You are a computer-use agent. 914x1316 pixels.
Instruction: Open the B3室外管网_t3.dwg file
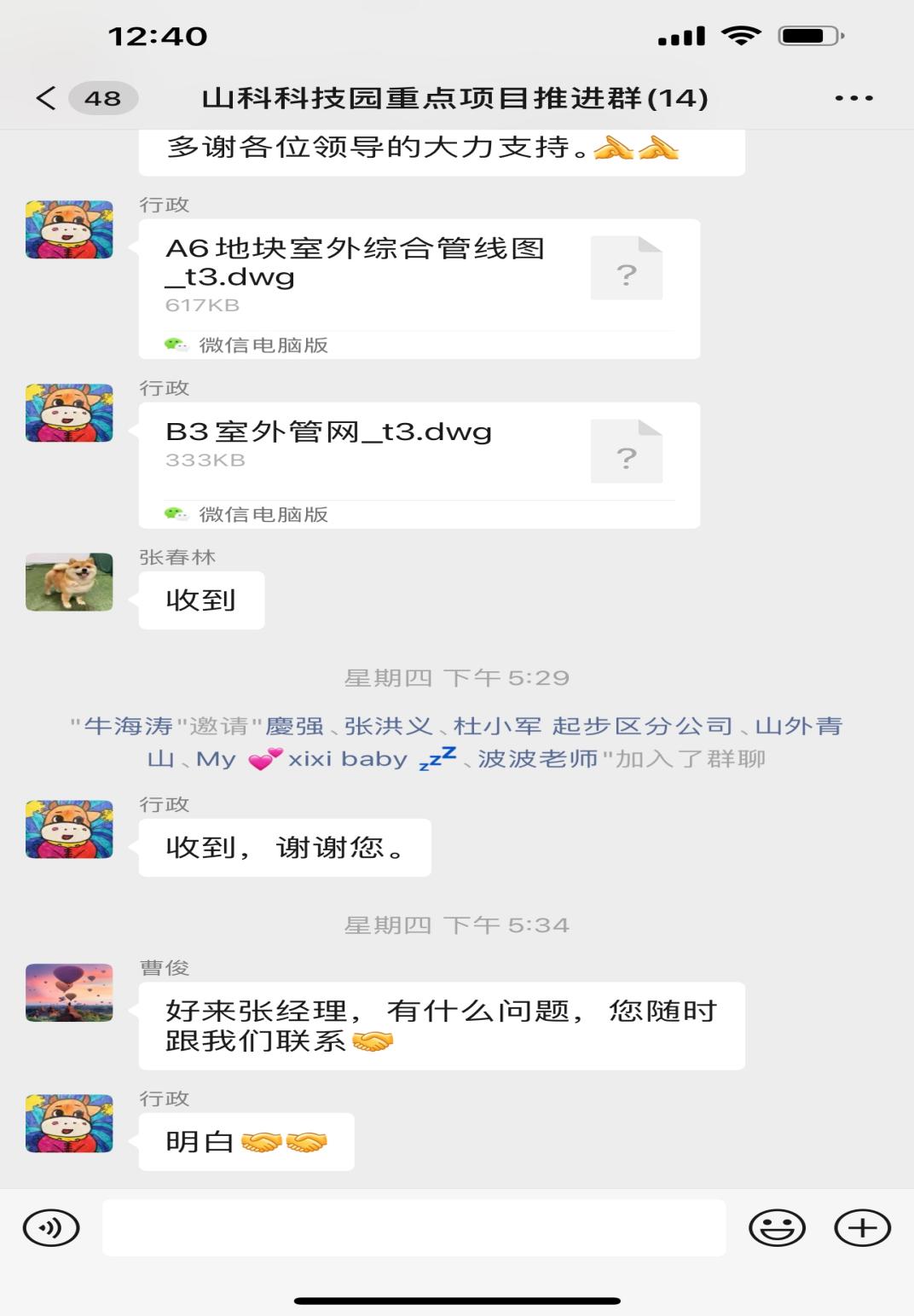pyautogui.click(x=419, y=464)
